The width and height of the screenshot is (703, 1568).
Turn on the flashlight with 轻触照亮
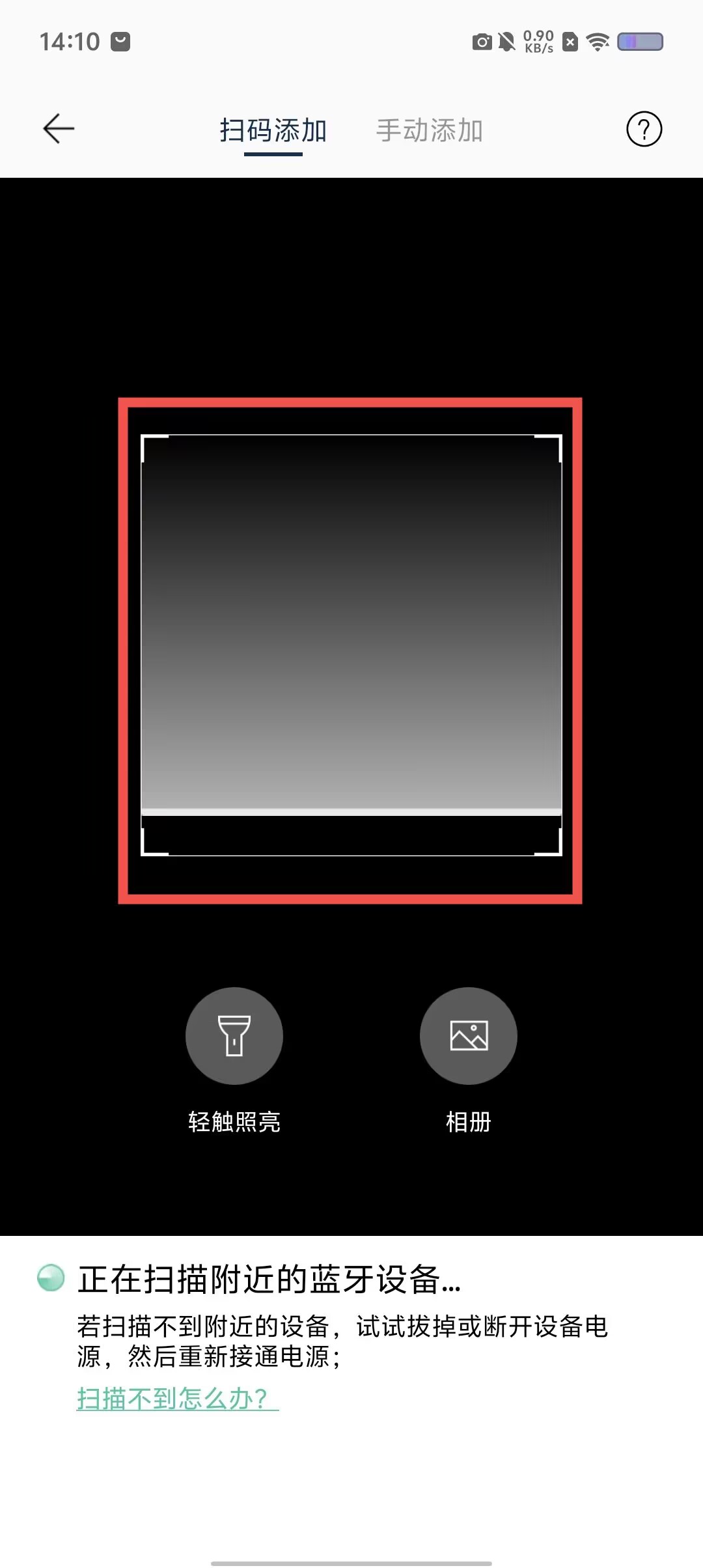[x=234, y=1035]
